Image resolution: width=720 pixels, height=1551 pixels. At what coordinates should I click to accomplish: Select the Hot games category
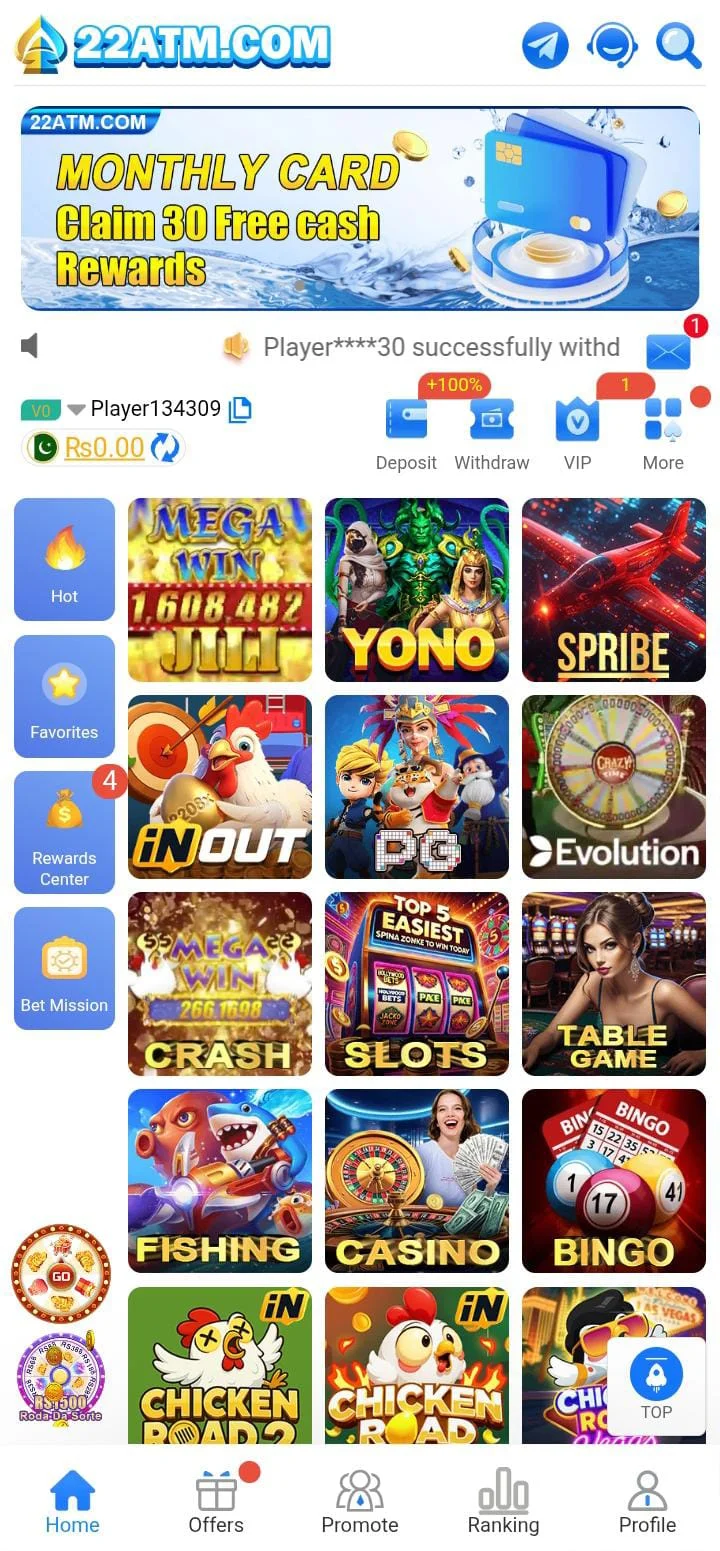point(64,559)
